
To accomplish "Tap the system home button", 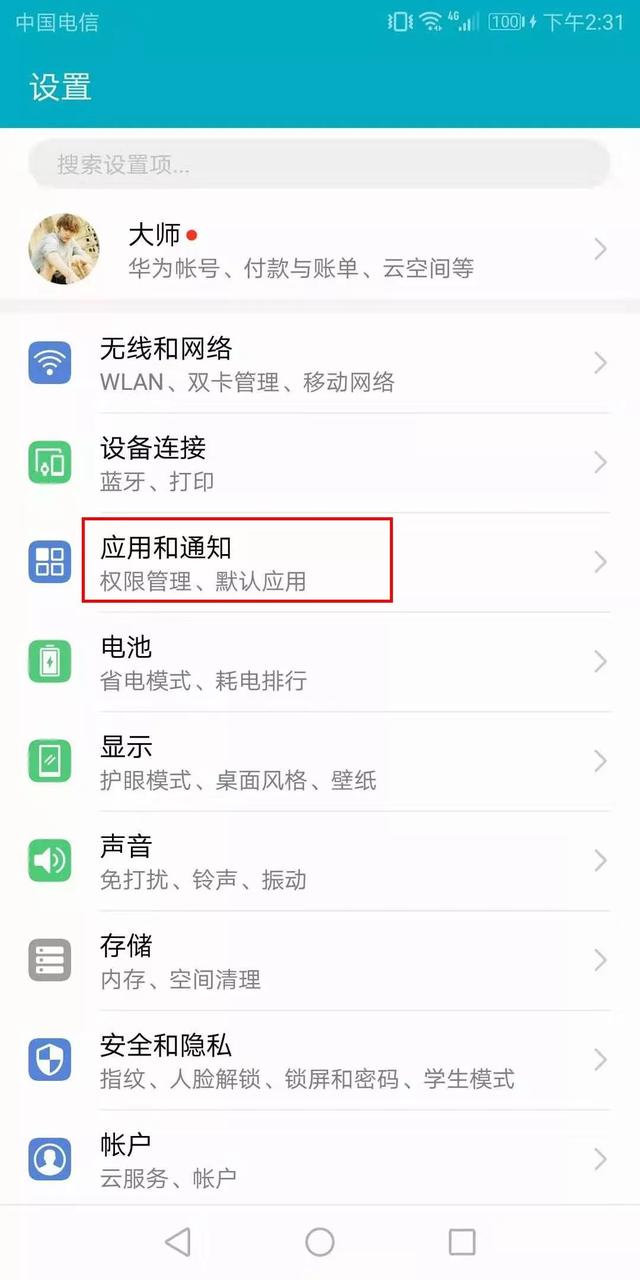I will pyautogui.click(x=320, y=1242).
